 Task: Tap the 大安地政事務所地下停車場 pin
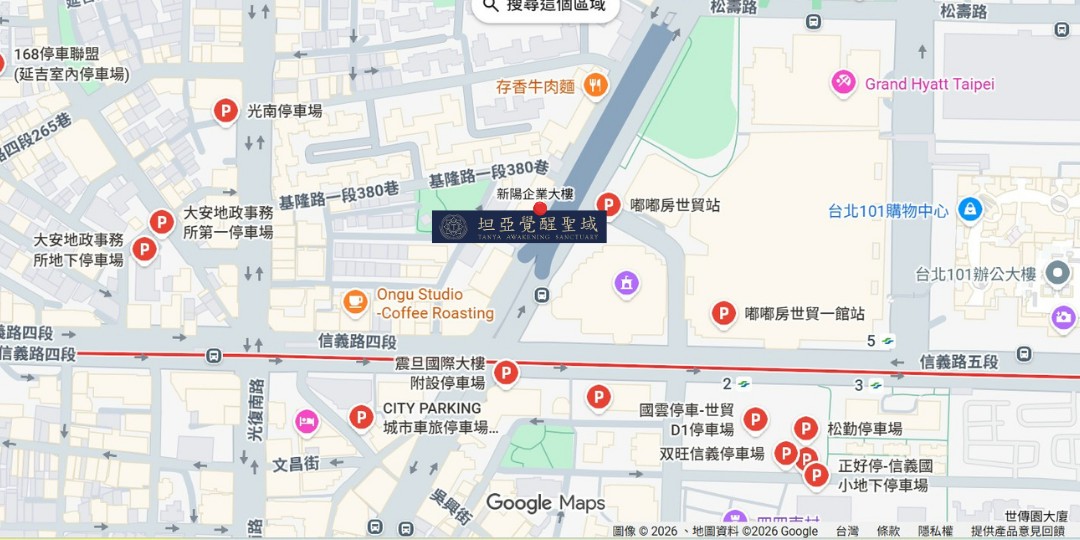point(145,249)
